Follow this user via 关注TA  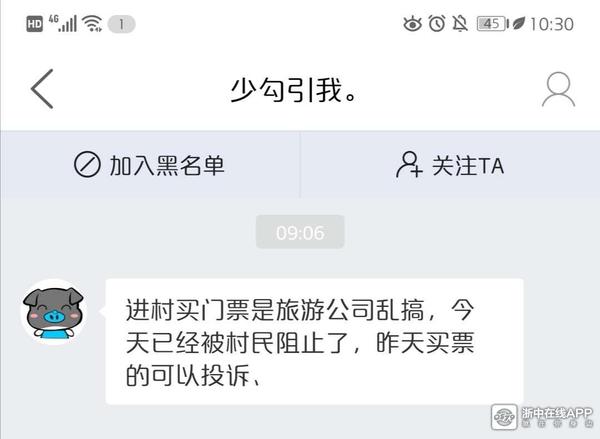(450, 165)
